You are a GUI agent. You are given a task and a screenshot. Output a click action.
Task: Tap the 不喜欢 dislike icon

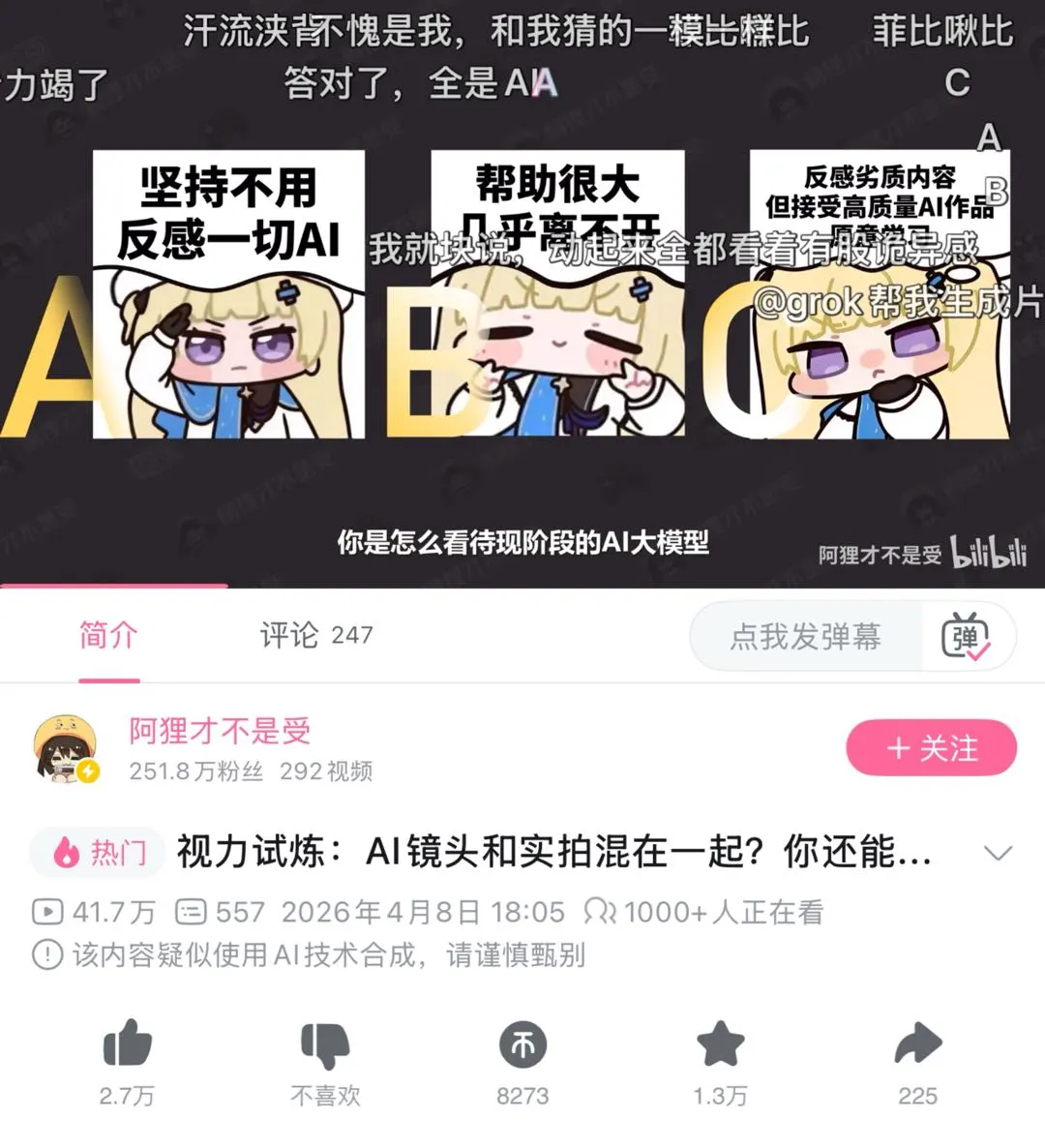point(325,1045)
